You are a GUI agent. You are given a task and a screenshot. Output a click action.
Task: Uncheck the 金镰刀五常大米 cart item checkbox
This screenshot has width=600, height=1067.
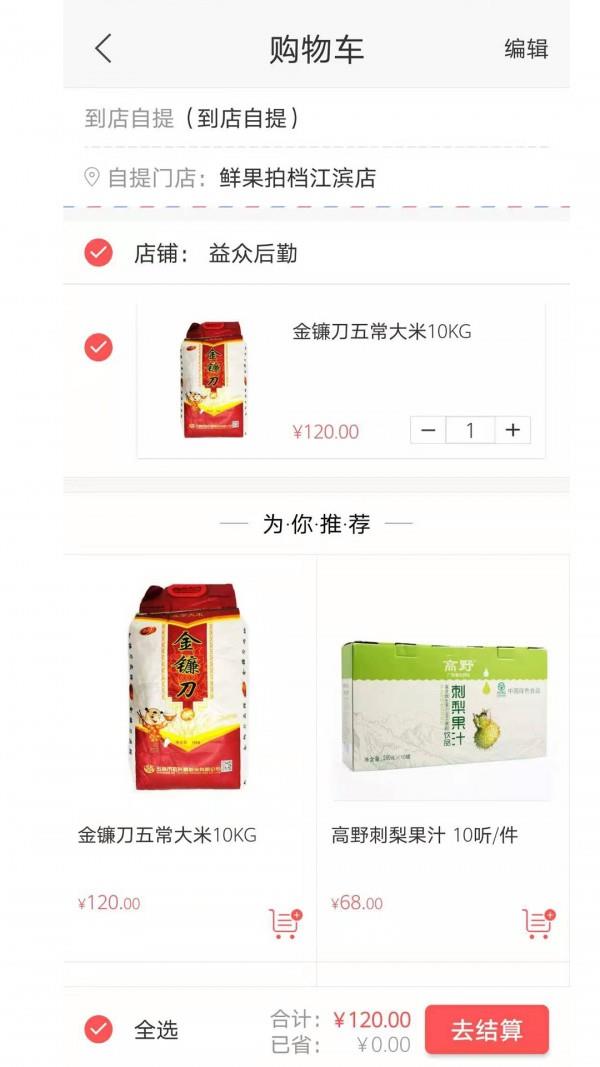click(x=98, y=348)
